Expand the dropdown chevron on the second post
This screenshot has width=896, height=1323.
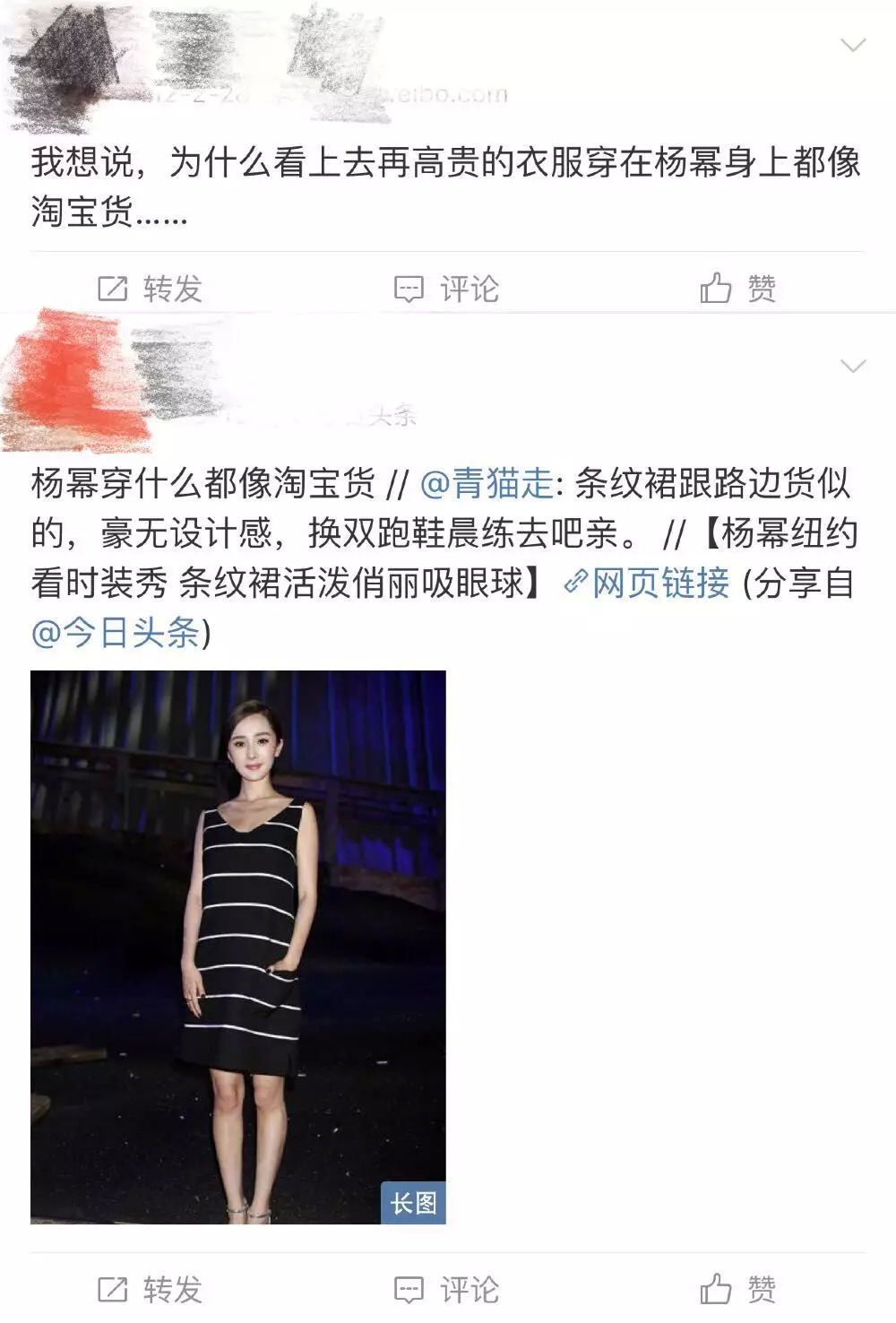coord(853,366)
